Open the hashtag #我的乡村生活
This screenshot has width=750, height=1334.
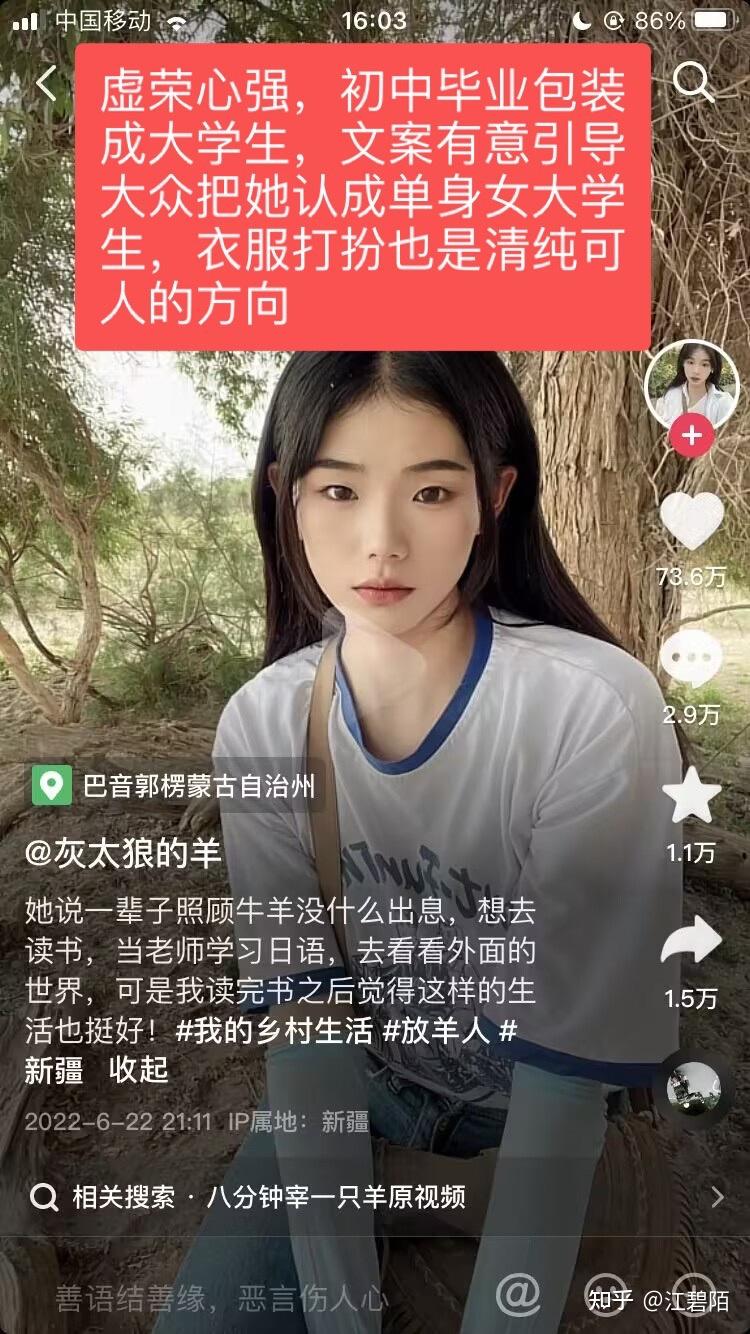(x=274, y=1031)
